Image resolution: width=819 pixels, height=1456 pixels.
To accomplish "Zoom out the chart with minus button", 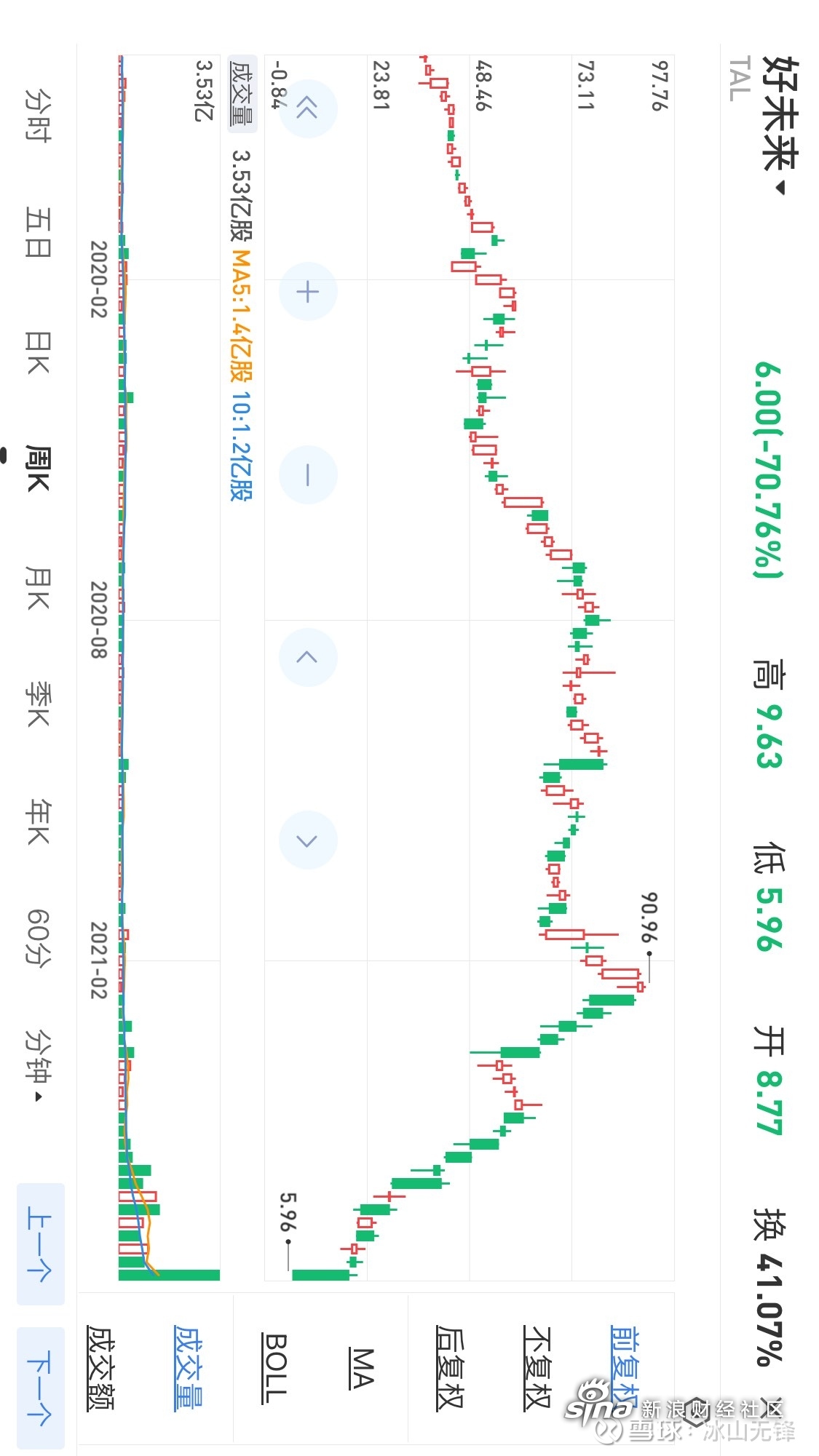I will coord(308,475).
